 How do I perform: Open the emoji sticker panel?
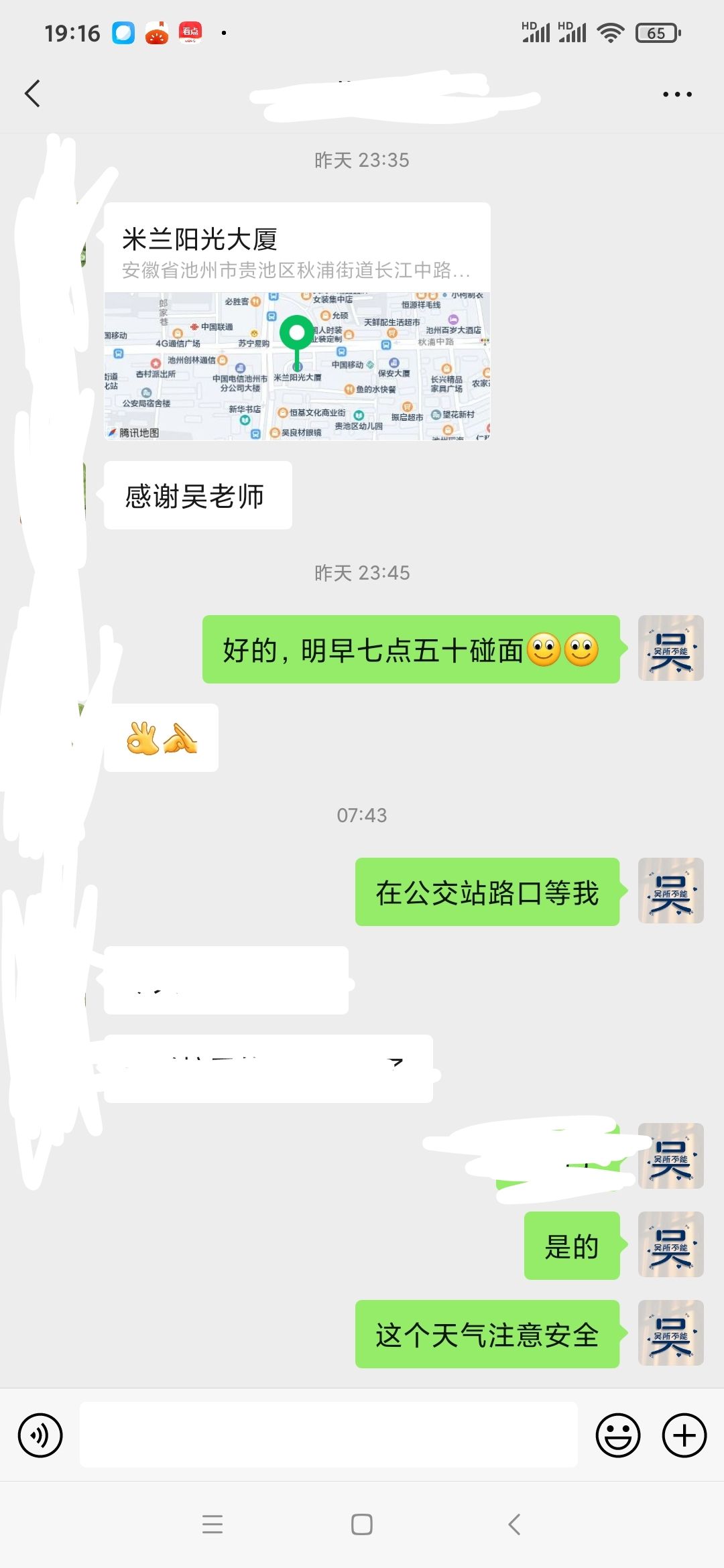tap(617, 1435)
